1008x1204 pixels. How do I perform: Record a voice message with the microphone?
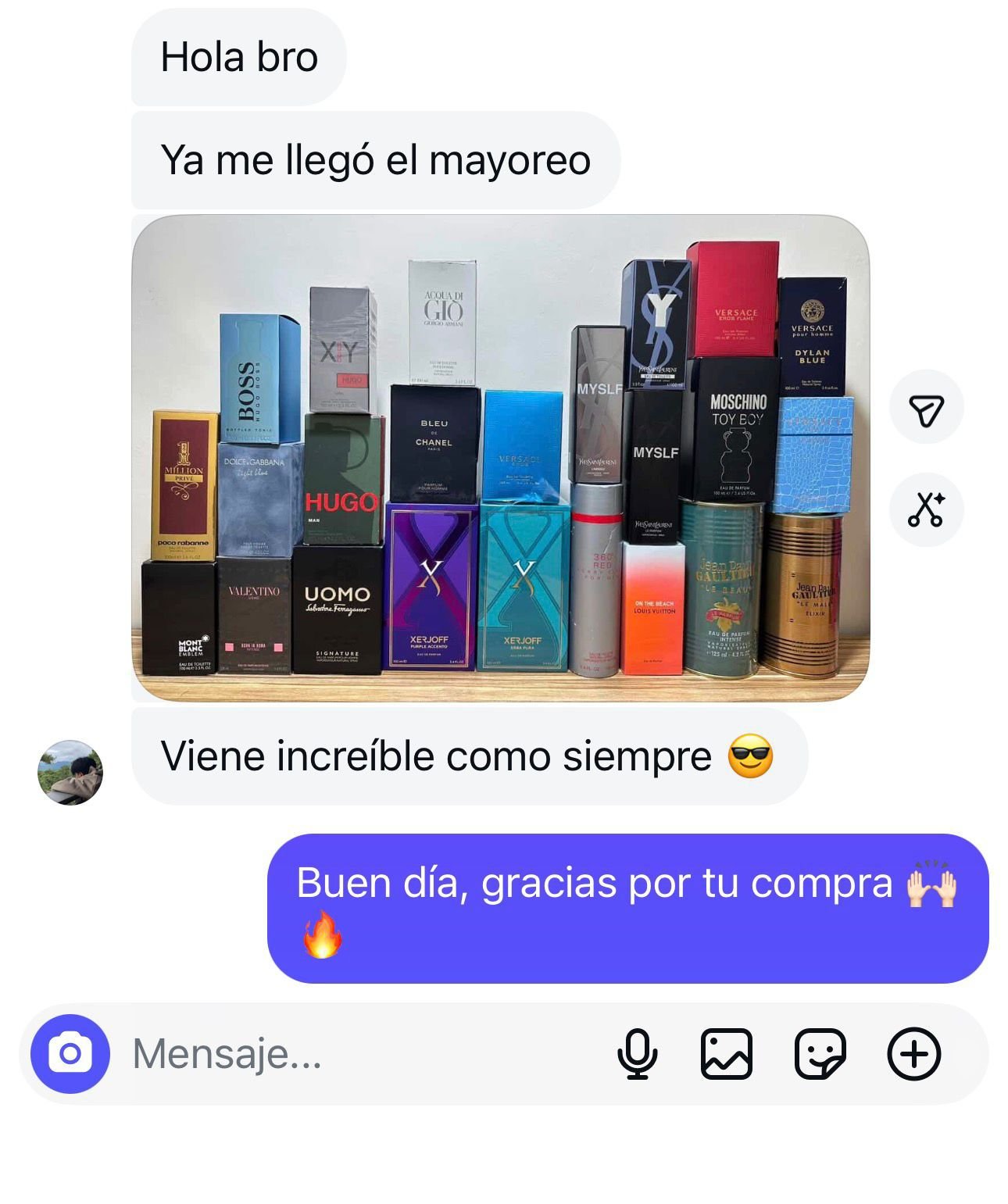(637, 1053)
